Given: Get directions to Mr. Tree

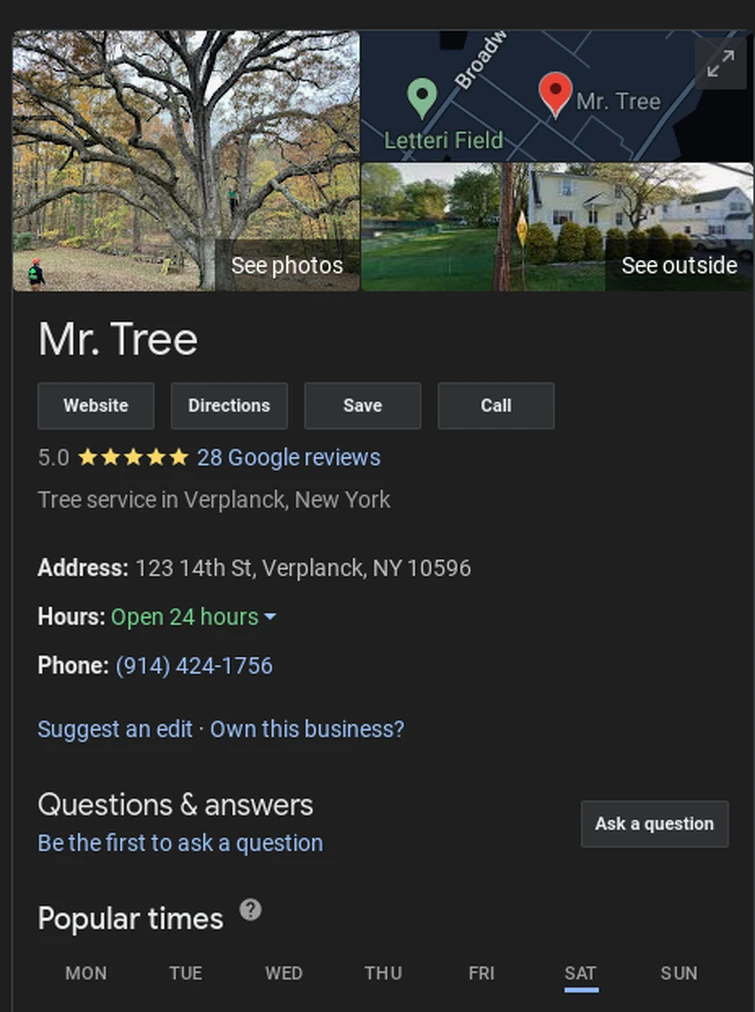Looking at the screenshot, I should (229, 406).
